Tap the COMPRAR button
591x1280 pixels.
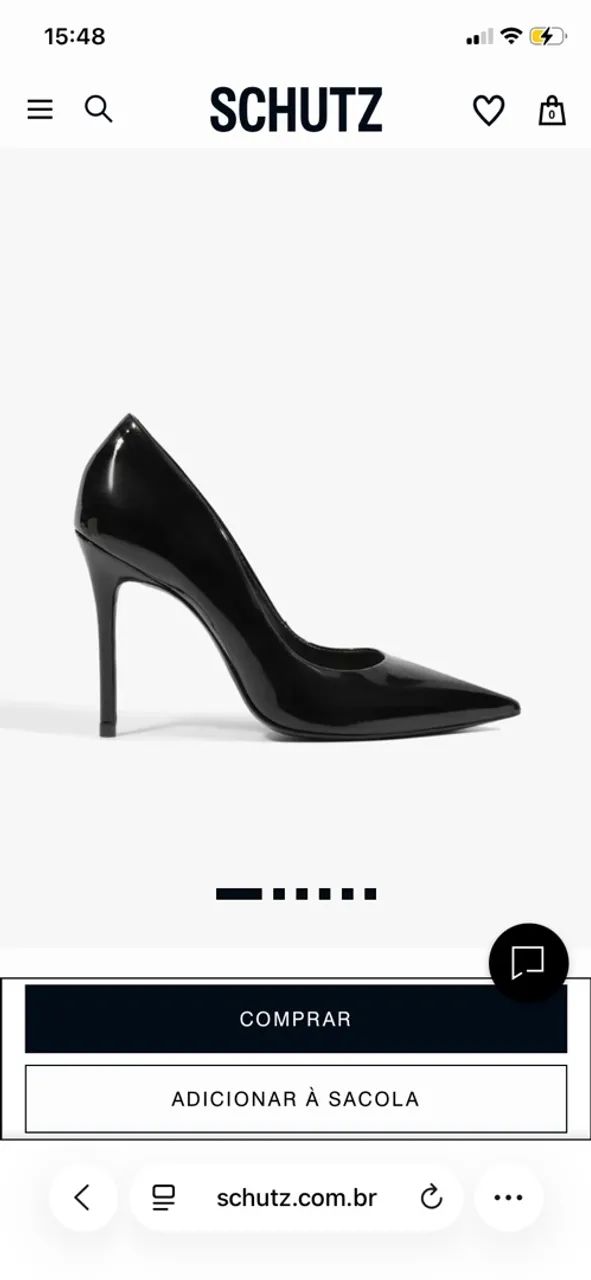coord(296,1019)
